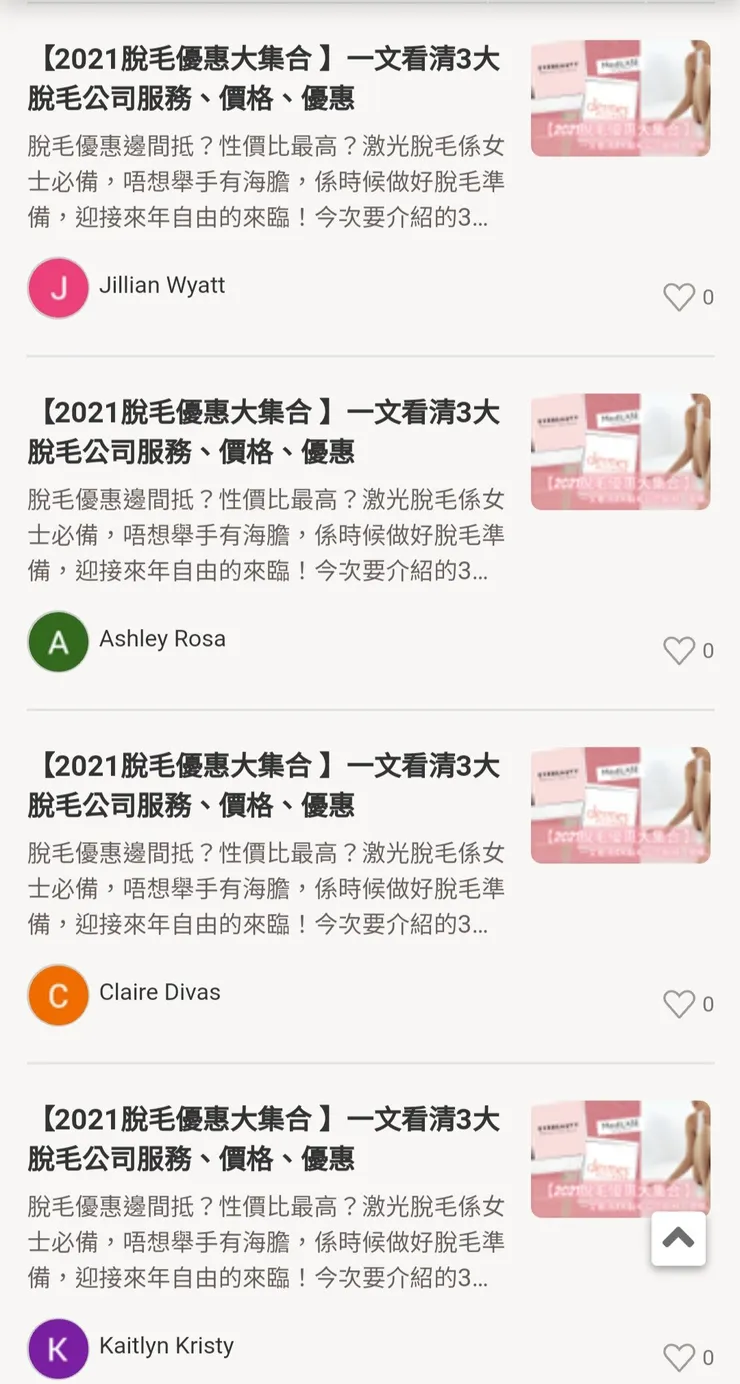Image resolution: width=740 pixels, height=1384 pixels.
Task: Click Jillian Wyatt's pink avatar icon
Action: point(57,287)
